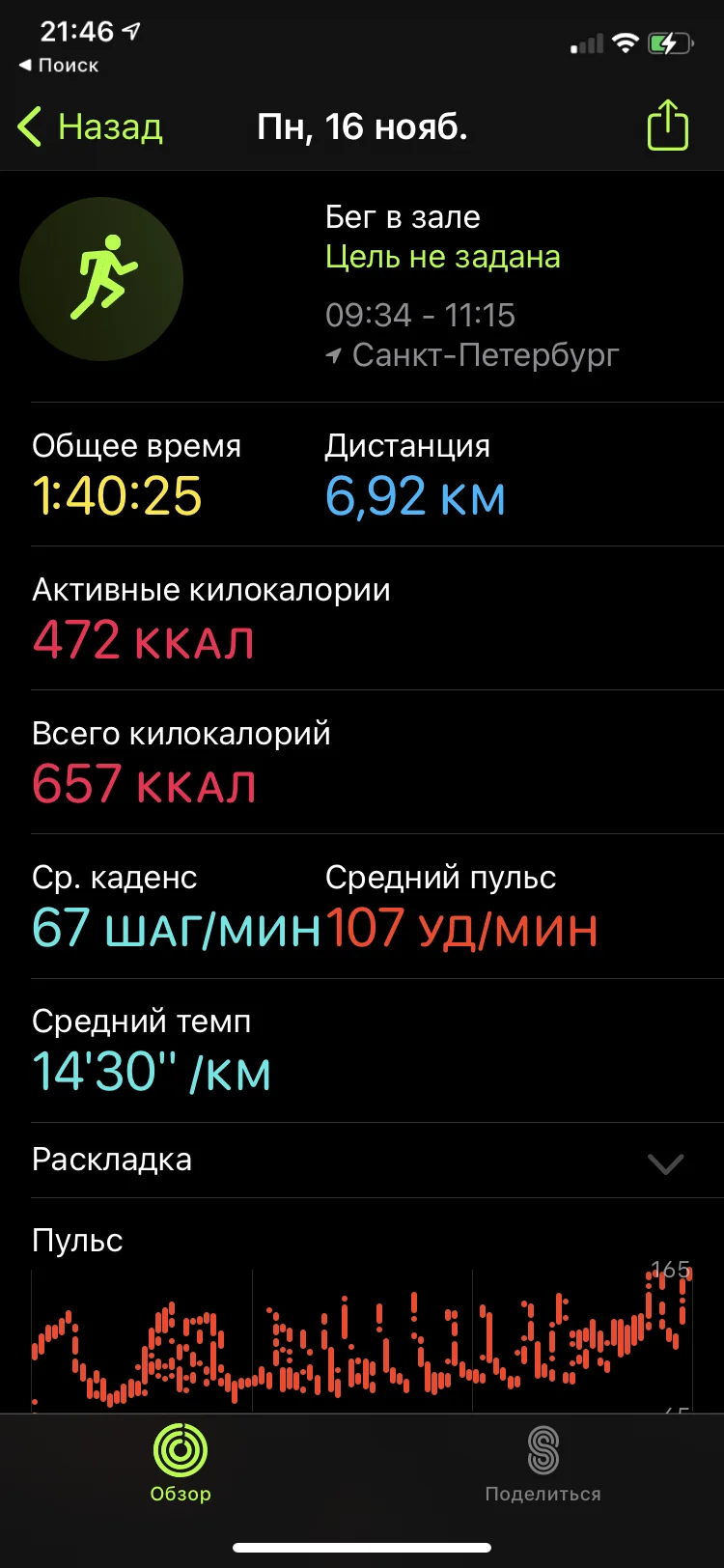Image resolution: width=724 pixels, height=1568 pixels.
Task: Open the Поделиться tab
Action: (x=543, y=1463)
